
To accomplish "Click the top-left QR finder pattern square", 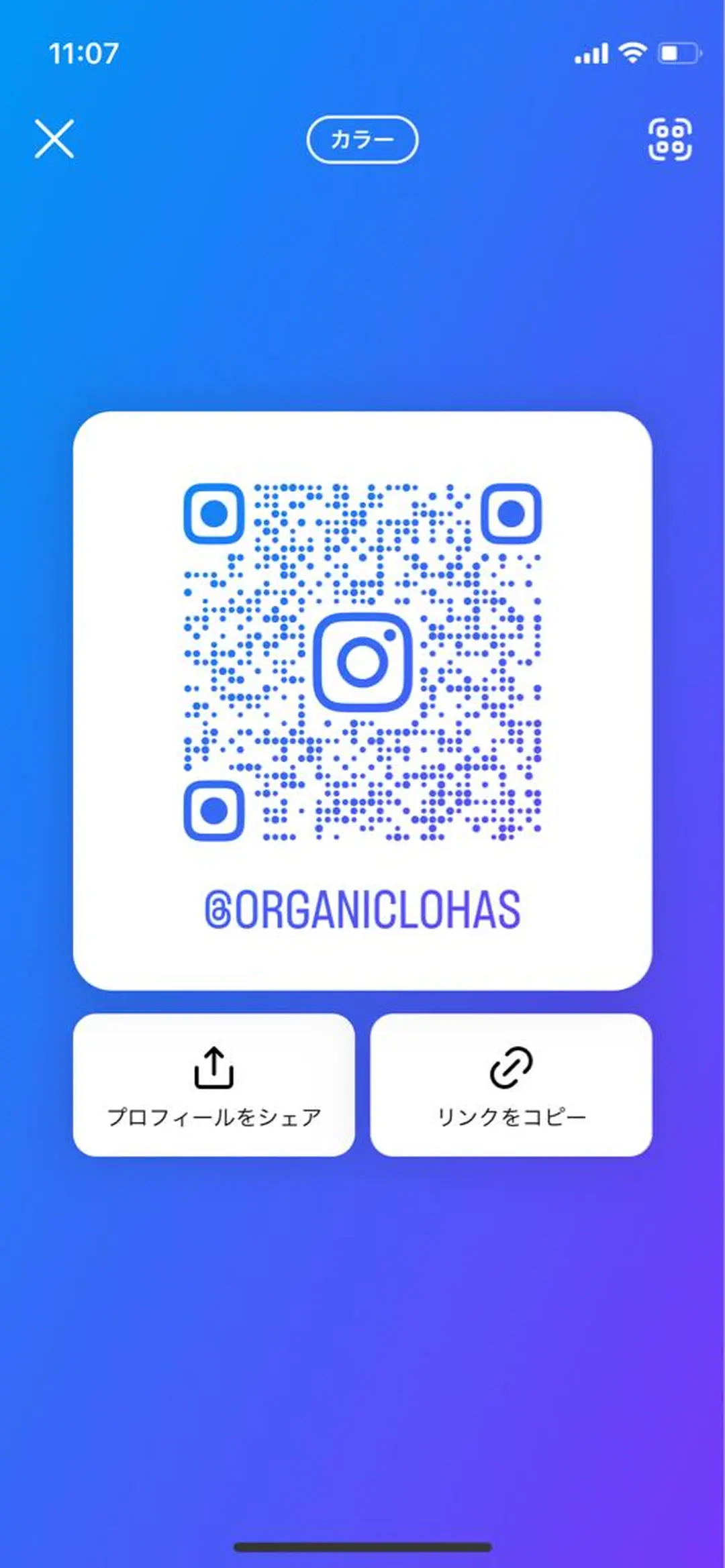I will tap(215, 514).
